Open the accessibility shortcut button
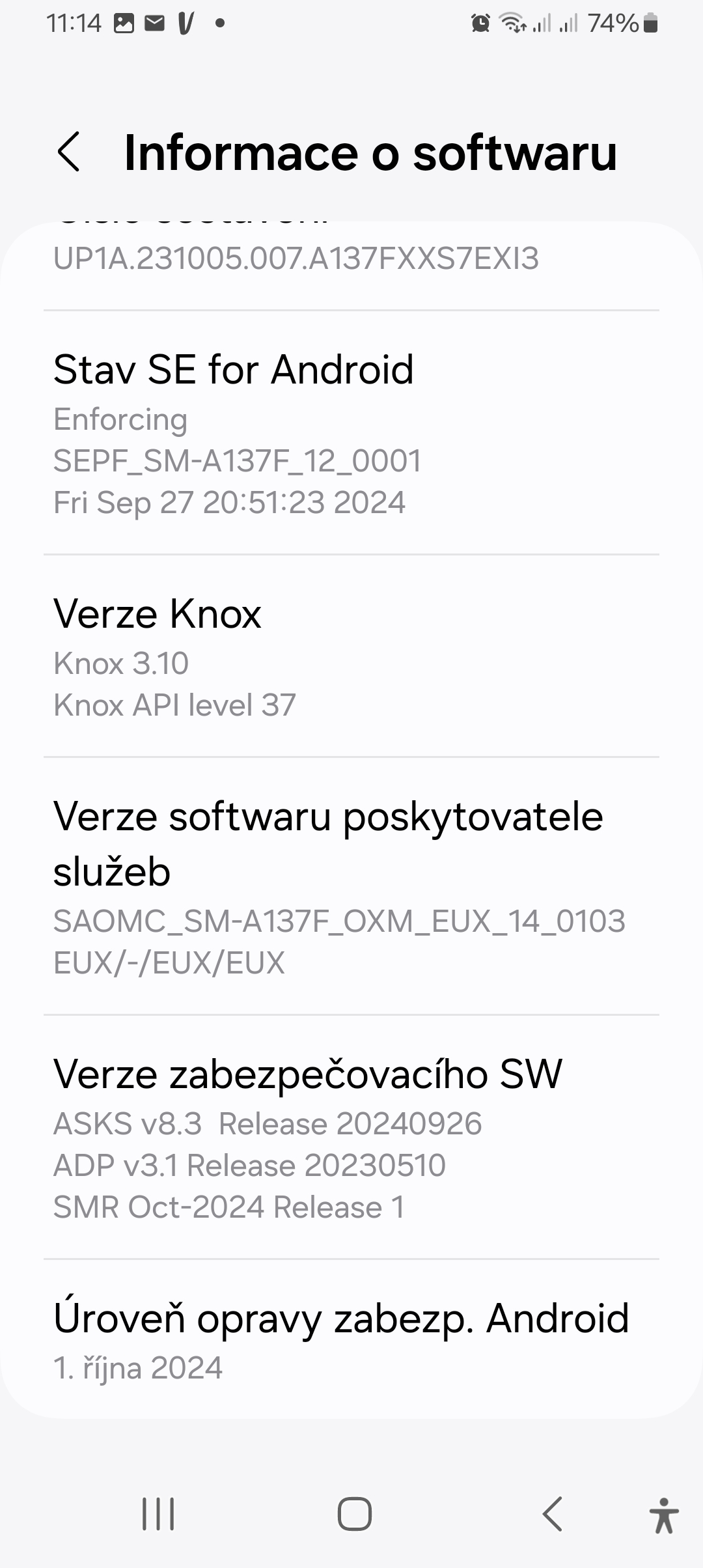 pos(663,1515)
